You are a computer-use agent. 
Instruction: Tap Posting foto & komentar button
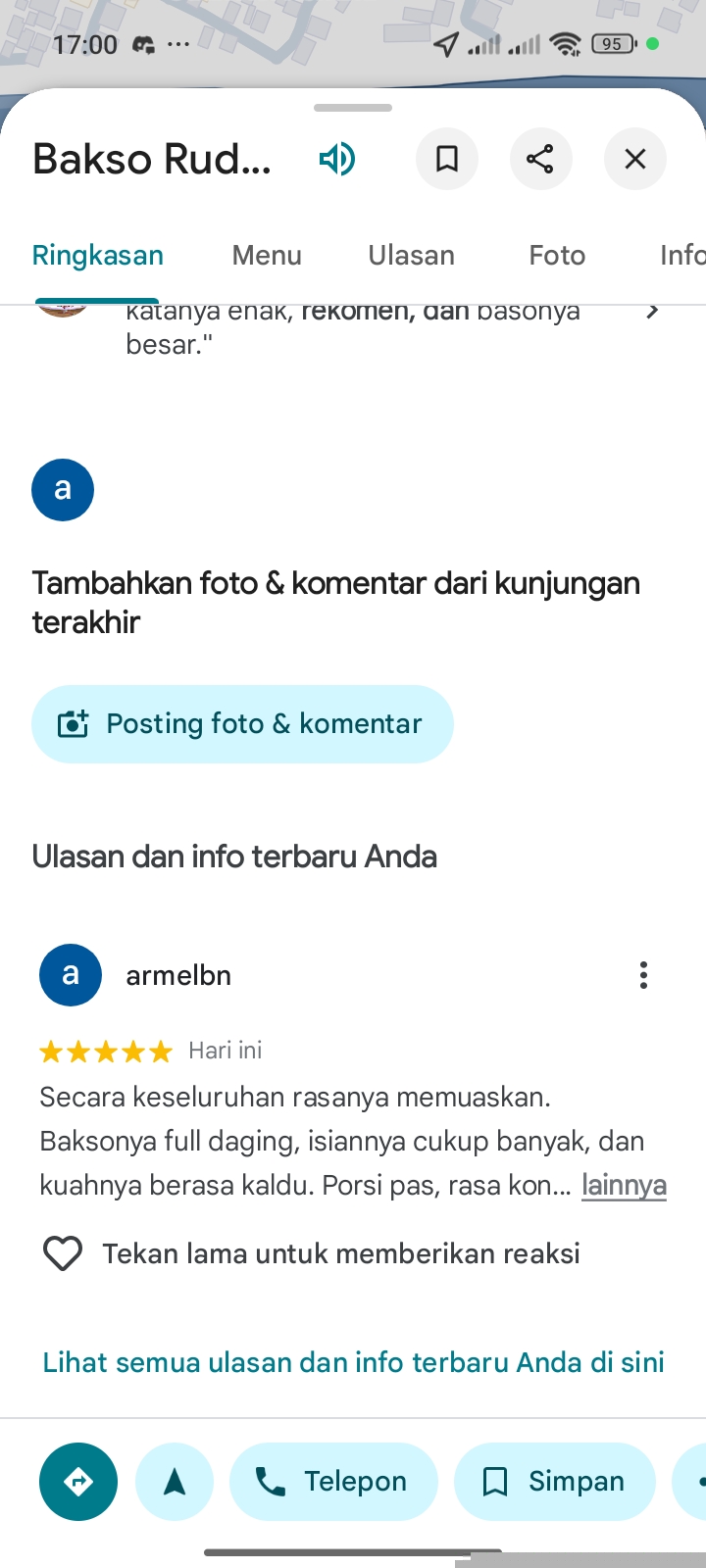242,724
